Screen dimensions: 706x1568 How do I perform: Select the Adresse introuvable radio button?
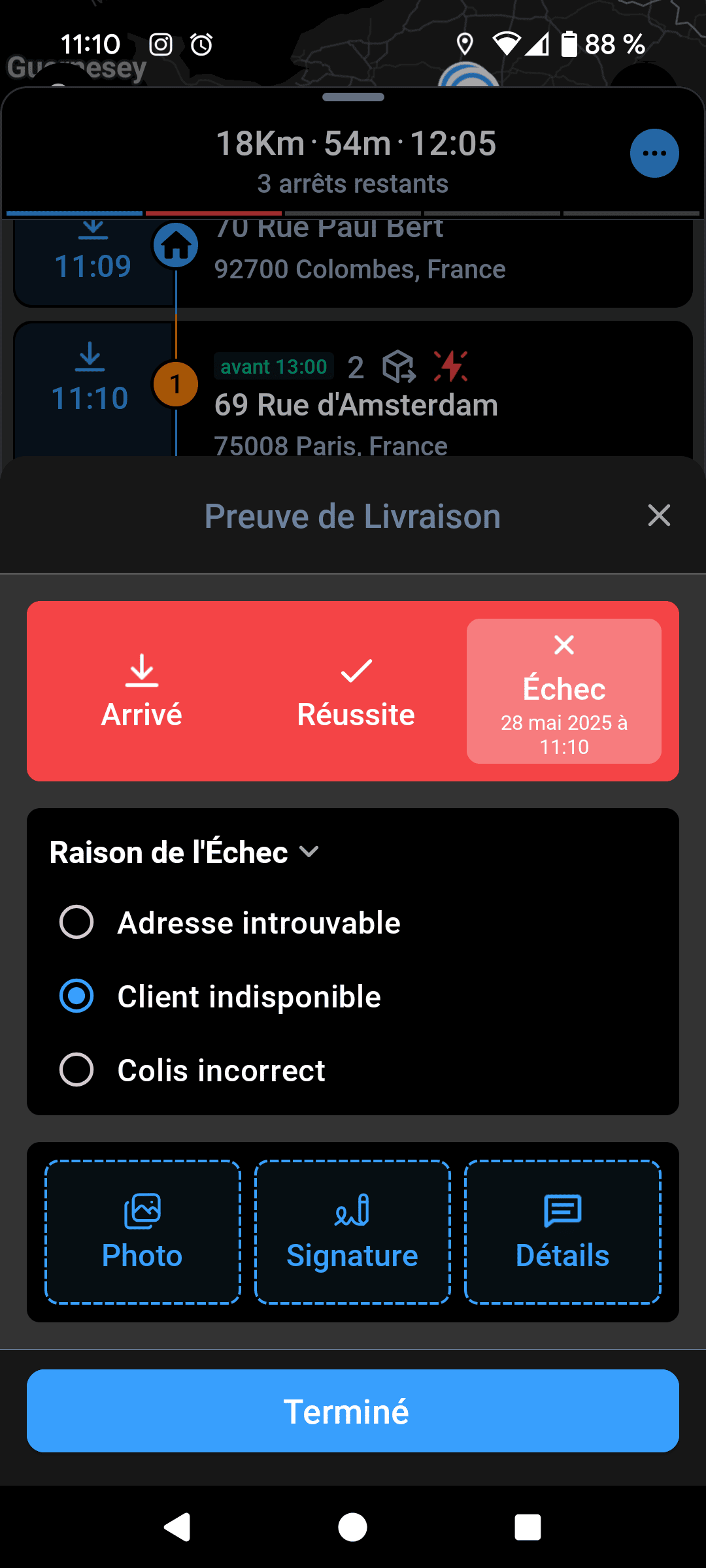(x=76, y=922)
